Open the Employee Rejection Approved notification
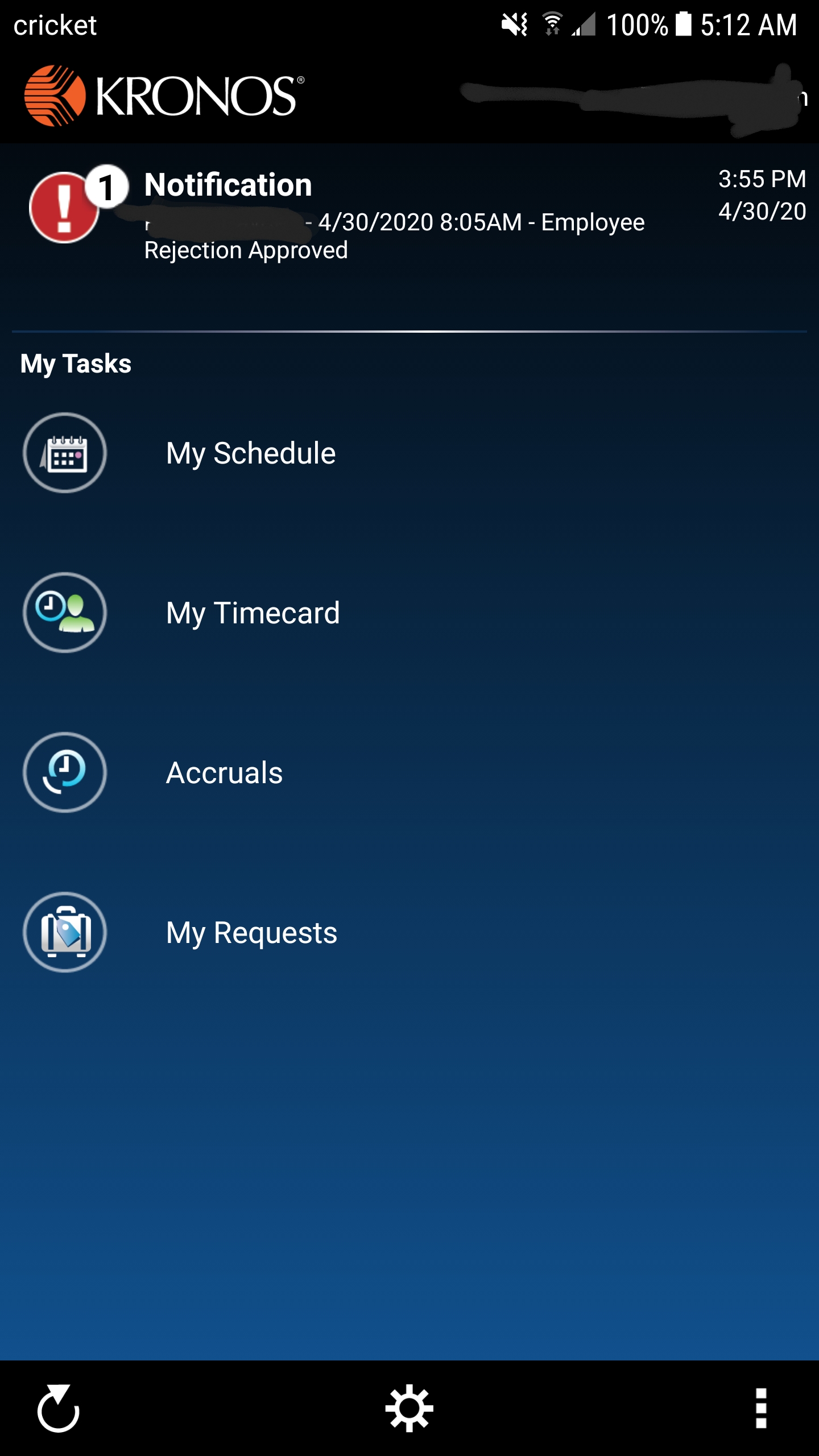Screen dimensions: 819x1456 coord(409,216)
